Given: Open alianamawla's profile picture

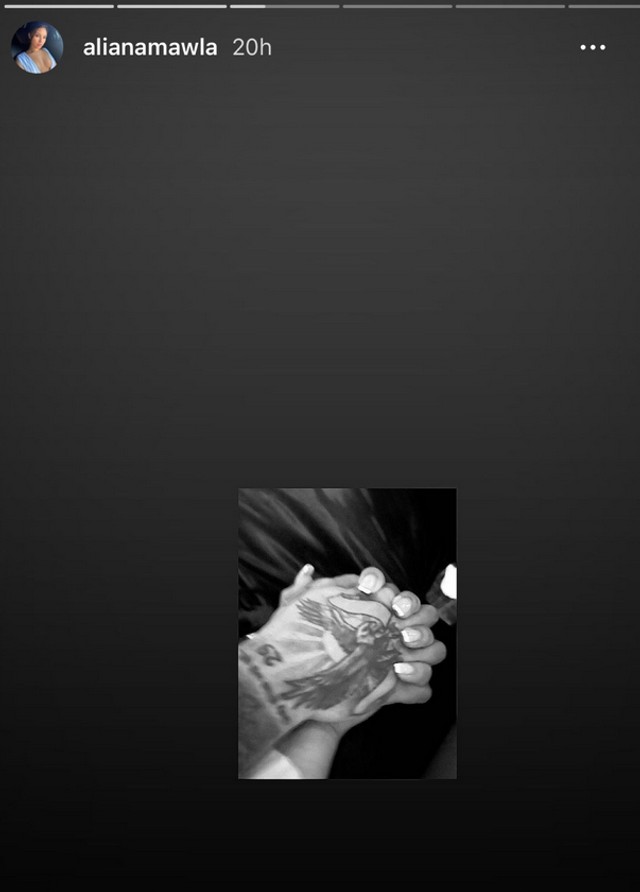Looking at the screenshot, I should tap(37, 47).
